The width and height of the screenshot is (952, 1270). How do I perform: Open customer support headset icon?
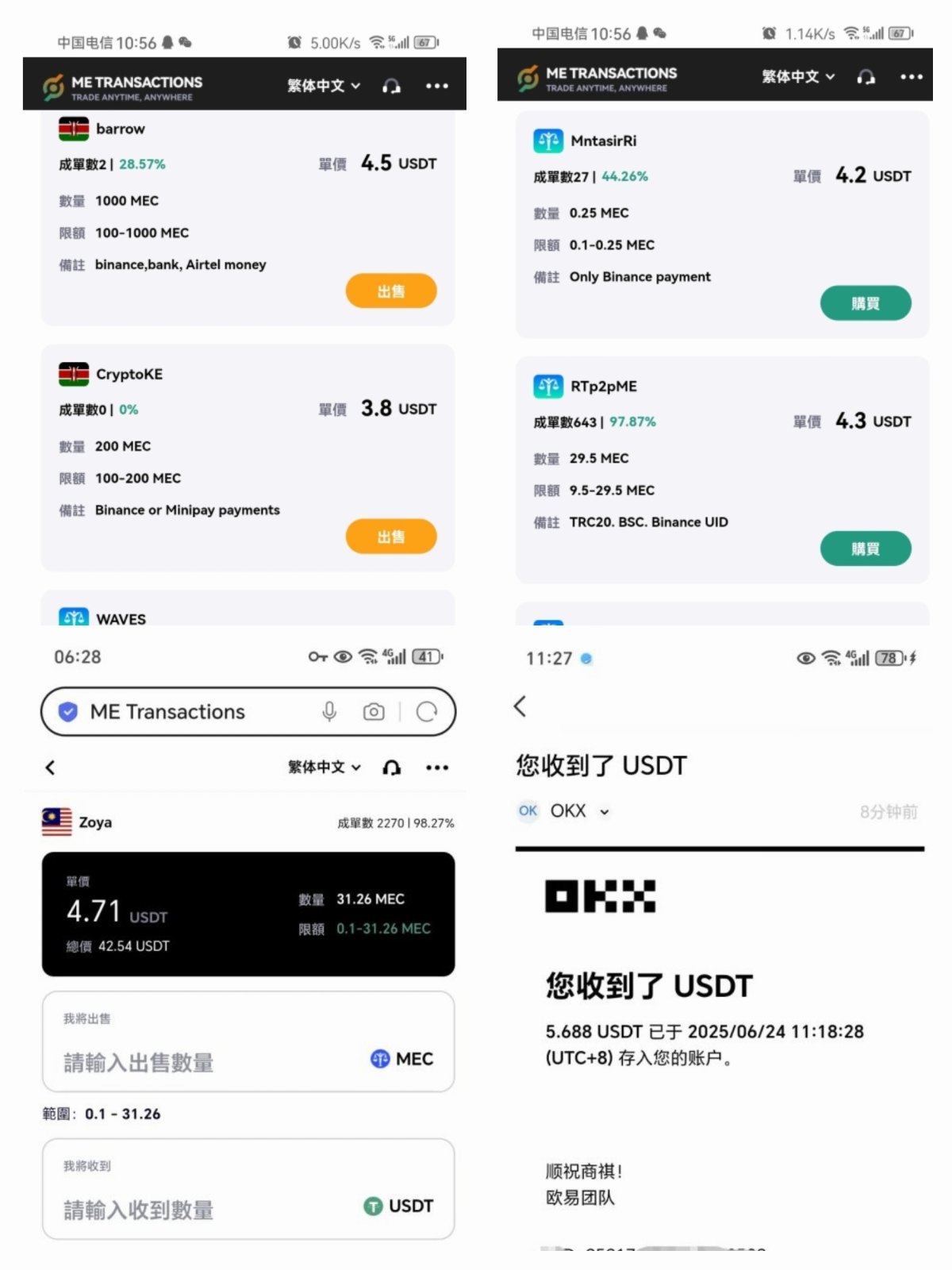click(390, 86)
